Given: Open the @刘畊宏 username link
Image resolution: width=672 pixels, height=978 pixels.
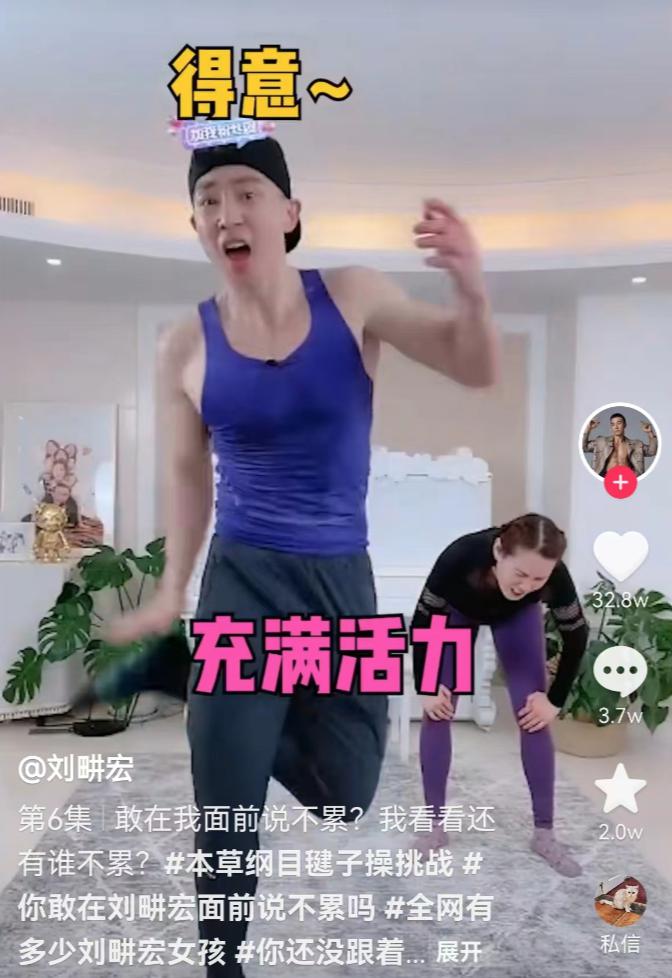Looking at the screenshot, I should tap(75, 768).
